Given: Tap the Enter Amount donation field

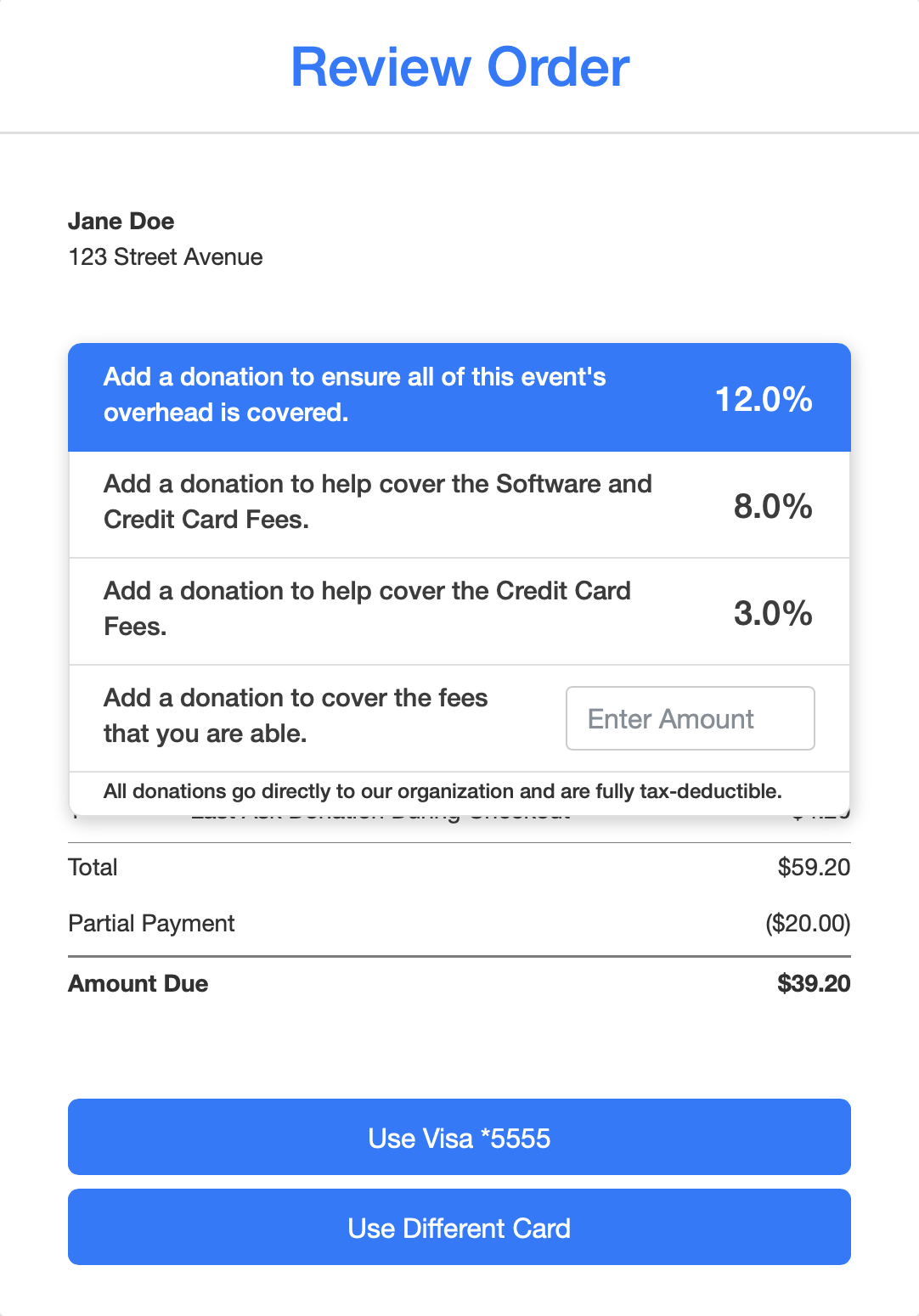Looking at the screenshot, I should 690,718.
